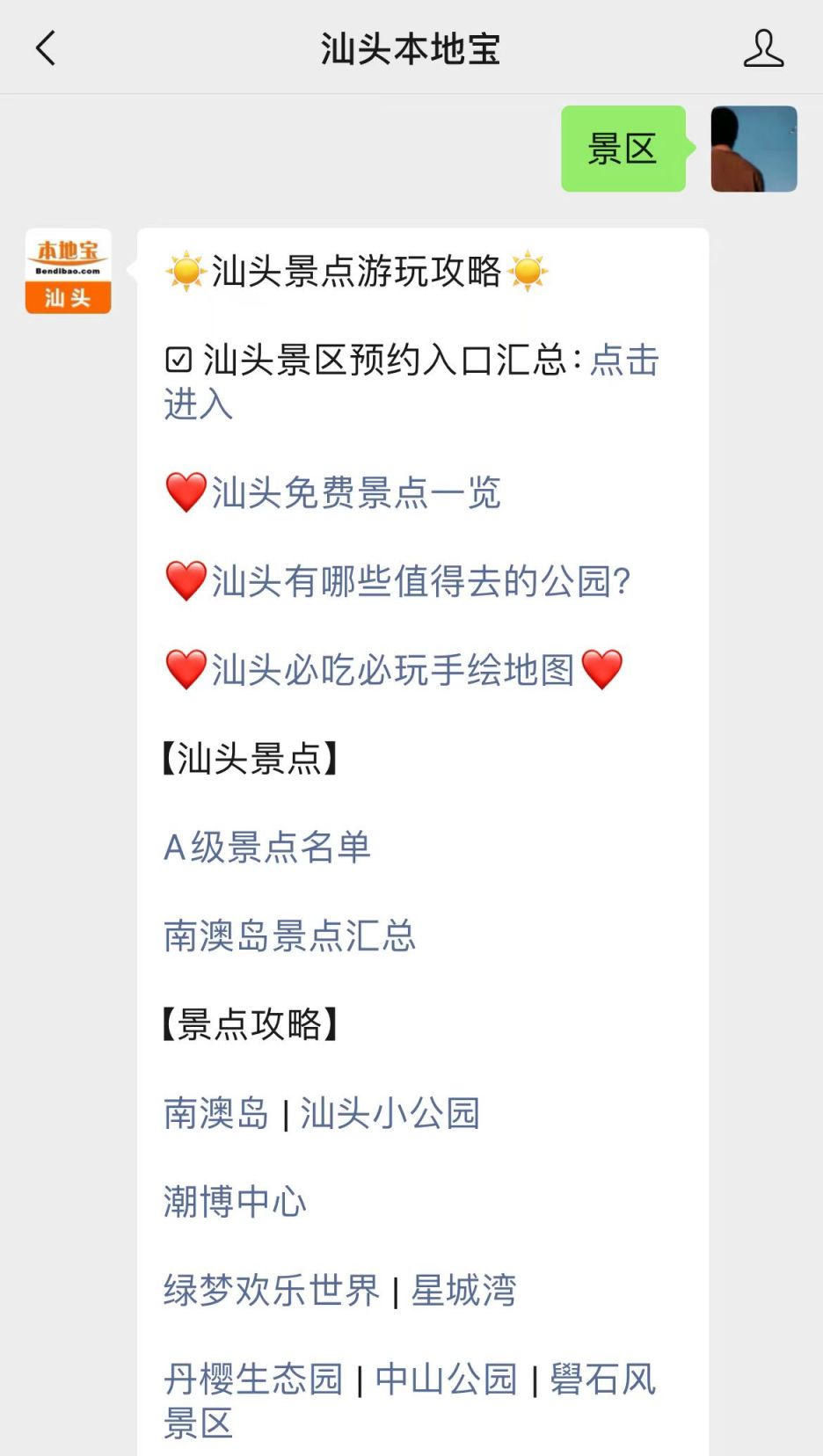The image size is (823, 1456).
Task: Open 汕头有哪些值得去的公园 link
Action: point(420,581)
